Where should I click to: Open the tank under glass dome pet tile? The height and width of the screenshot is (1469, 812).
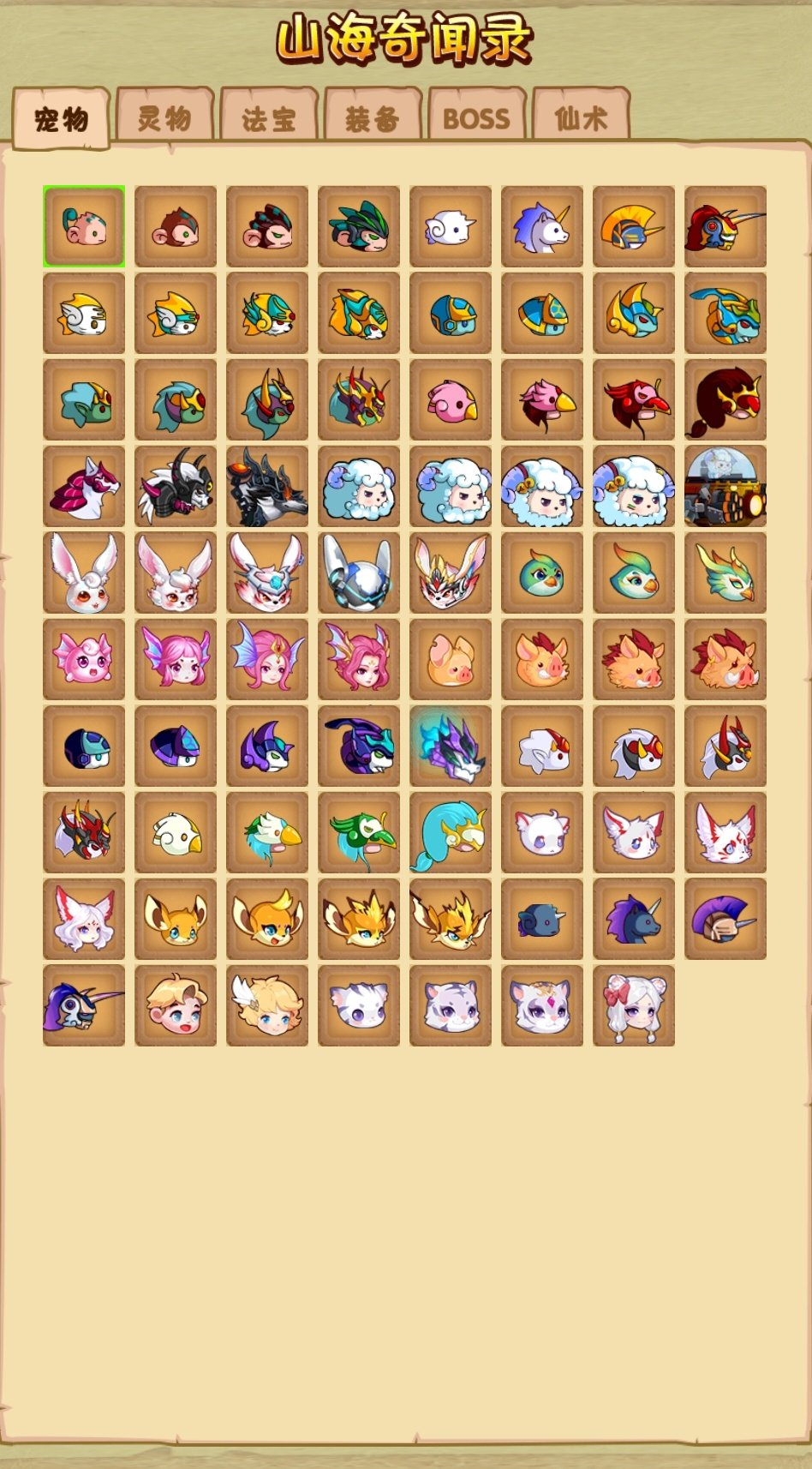(x=725, y=486)
